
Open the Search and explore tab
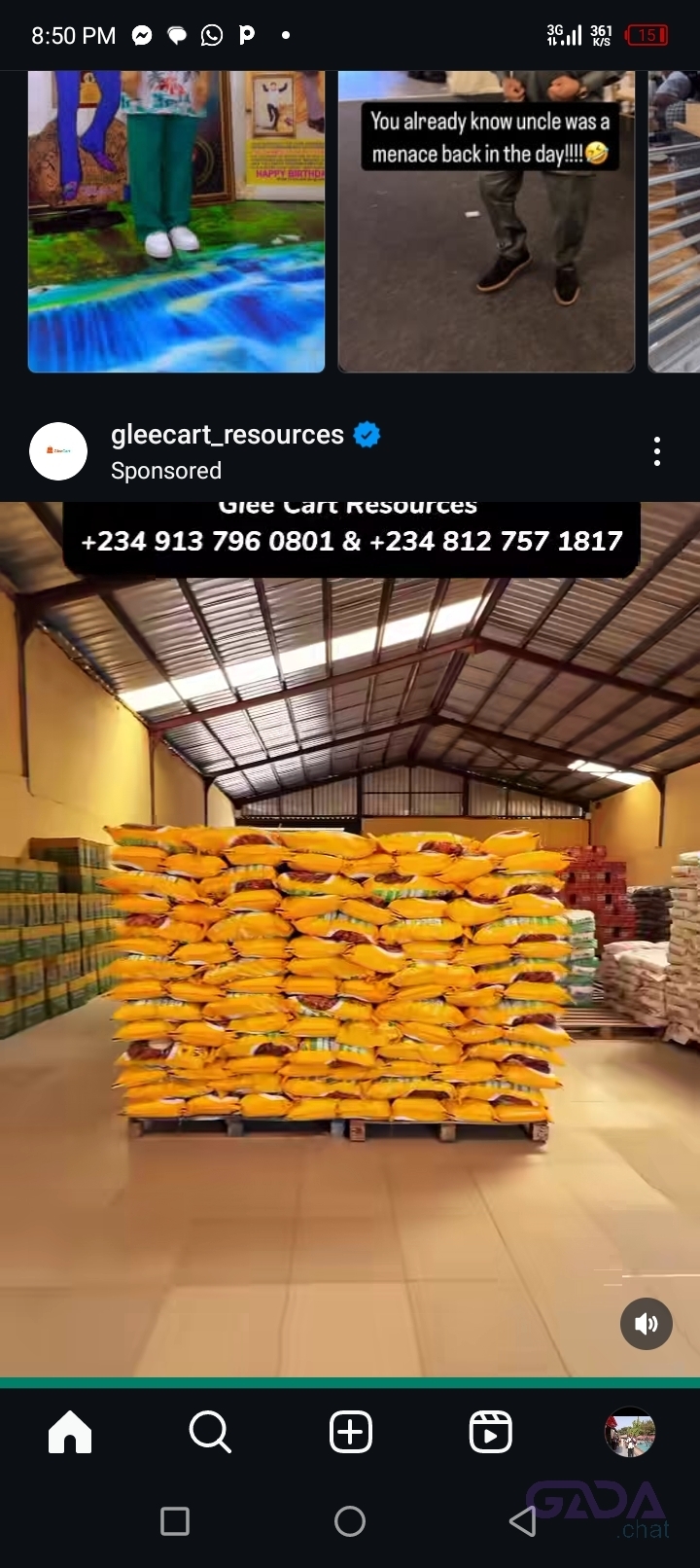pyautogui.click(x=210, y=1432)
